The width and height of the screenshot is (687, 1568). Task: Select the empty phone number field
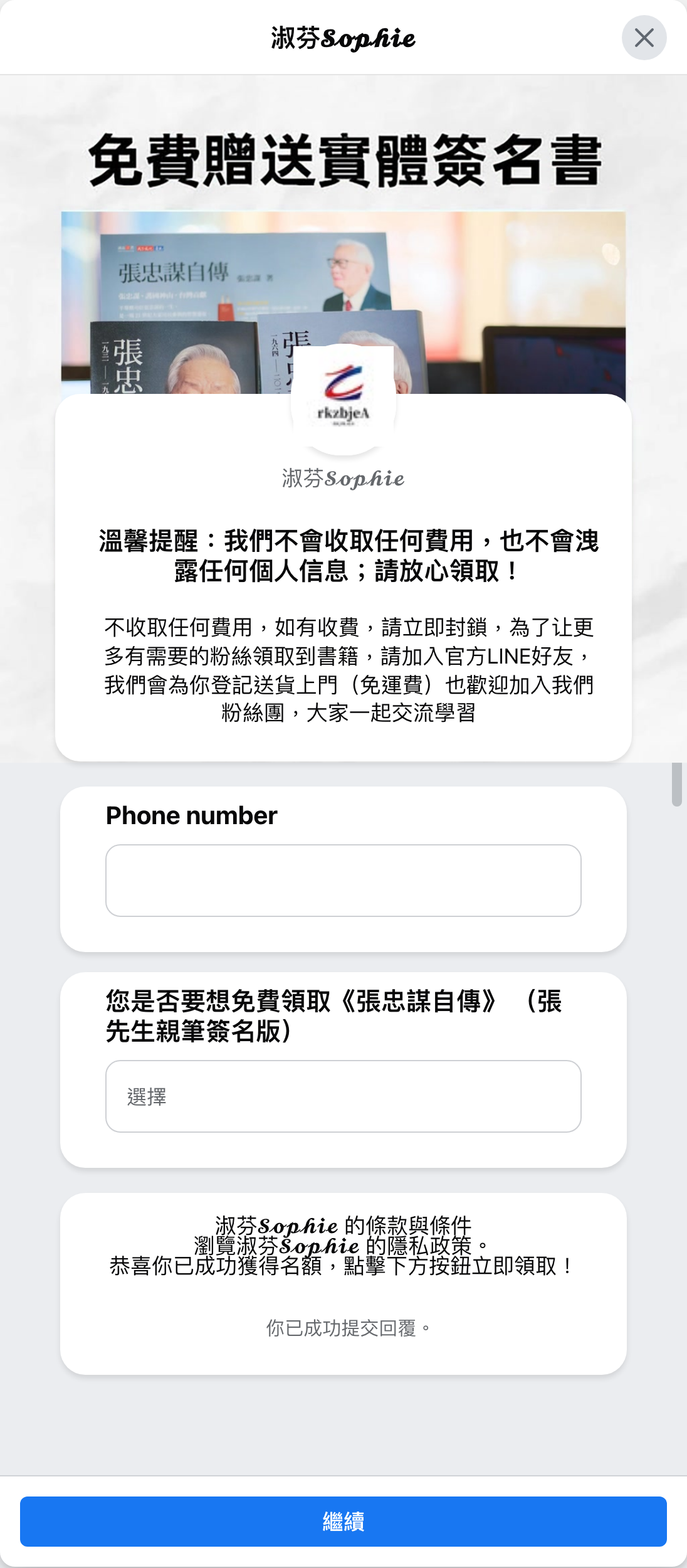343,881
